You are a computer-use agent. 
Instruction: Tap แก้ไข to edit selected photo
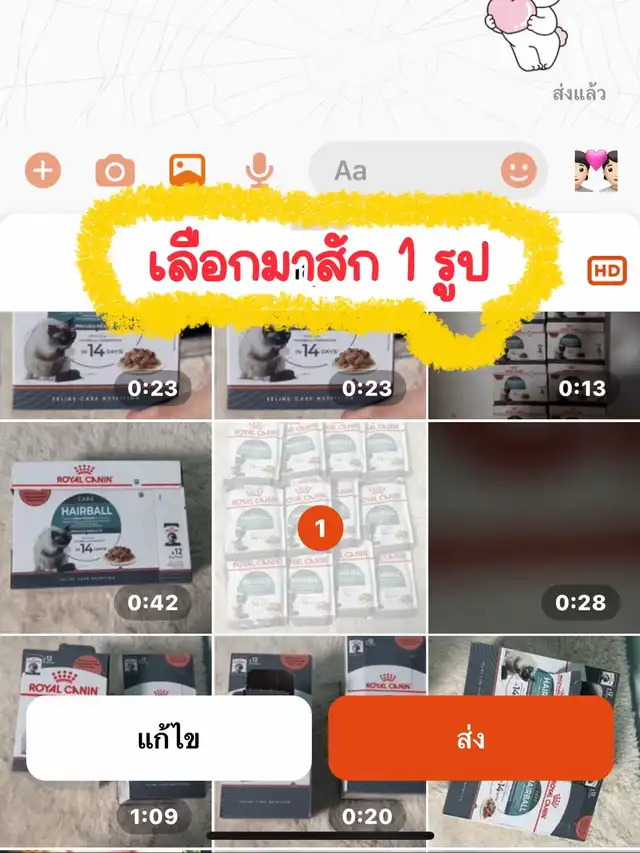pyautogui.click(x=169, y=738)
